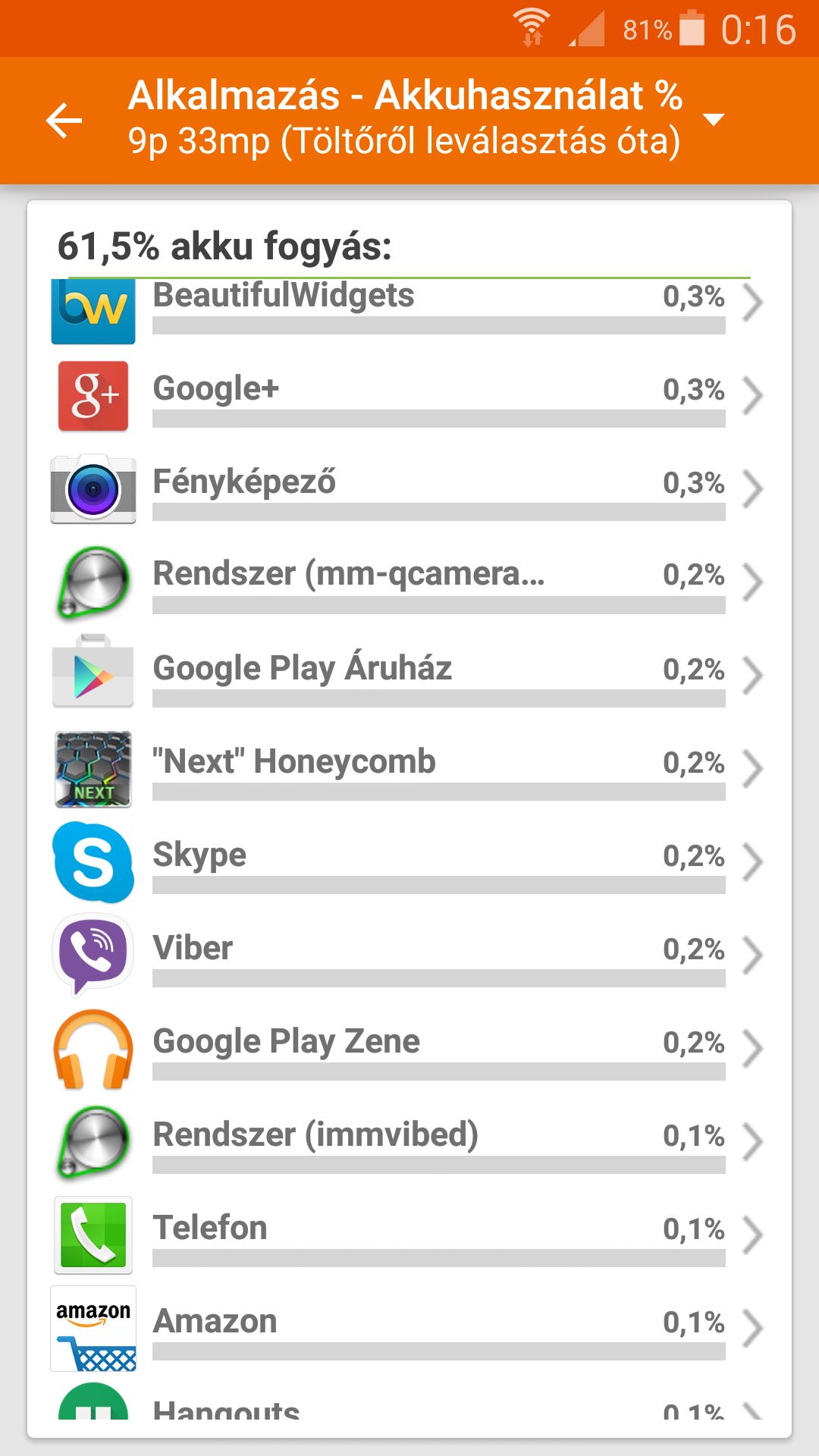Go back using the header arrow
Viewport: 819px width, 1456px height.
[64, 121]
